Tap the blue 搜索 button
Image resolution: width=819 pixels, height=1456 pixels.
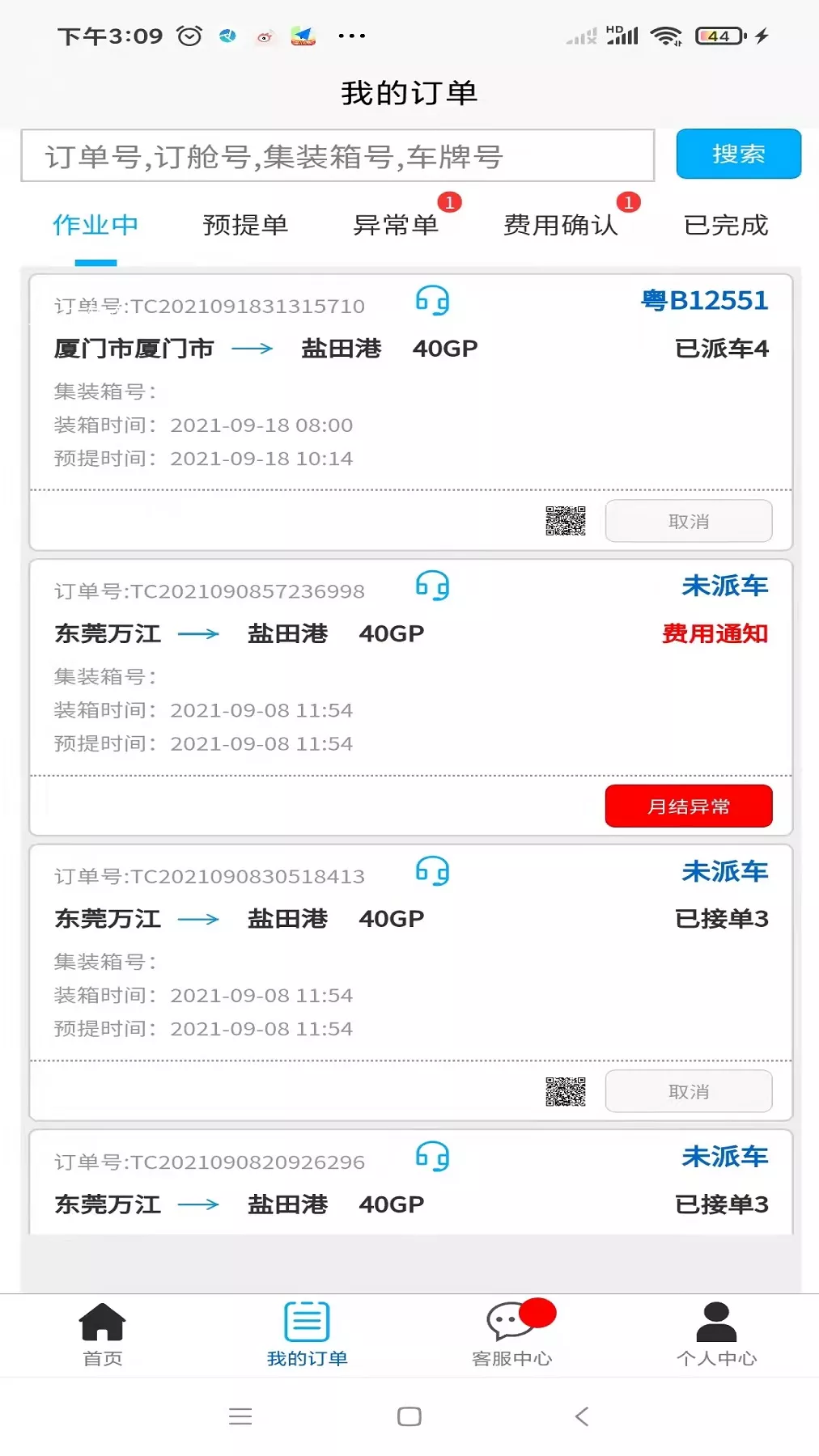click(738, 154)
